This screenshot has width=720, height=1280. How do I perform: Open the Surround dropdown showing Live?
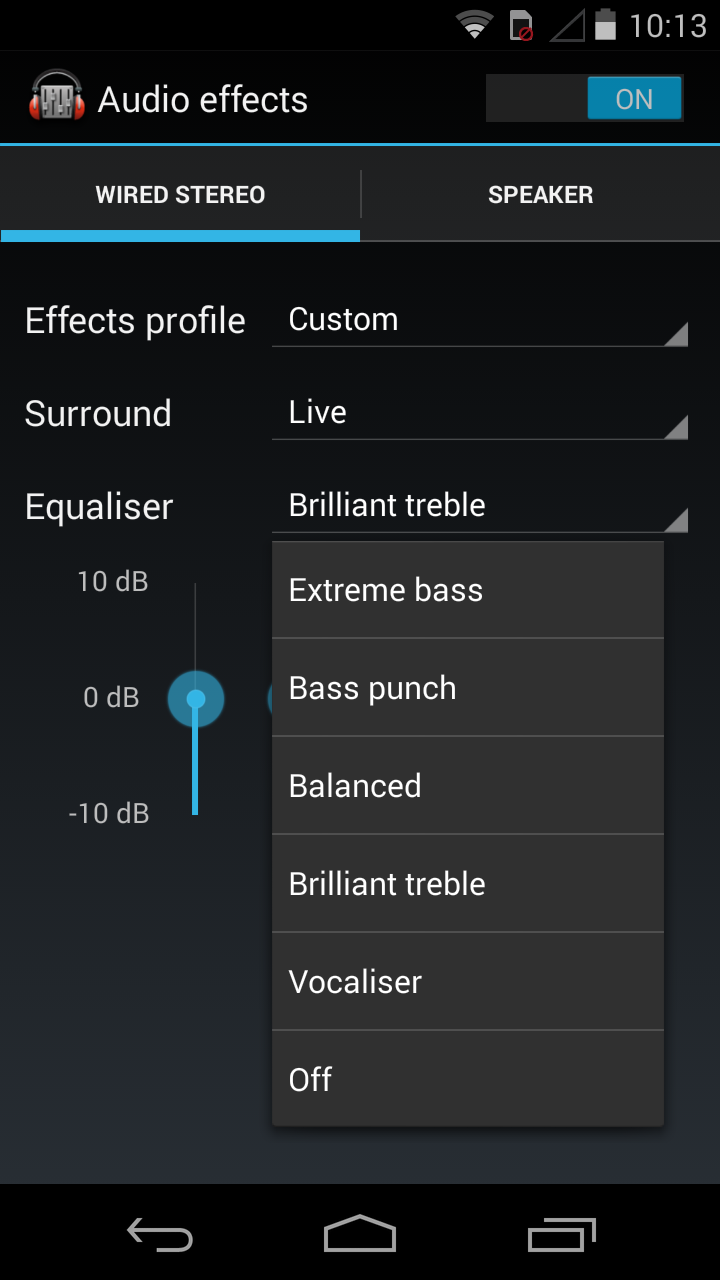tap(480, 413)
